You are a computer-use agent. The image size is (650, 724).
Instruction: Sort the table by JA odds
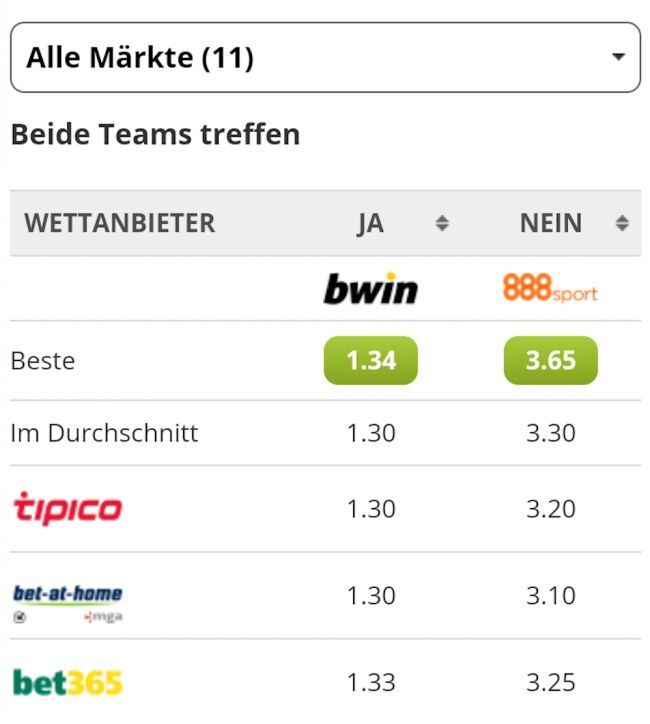coord(442,223)
